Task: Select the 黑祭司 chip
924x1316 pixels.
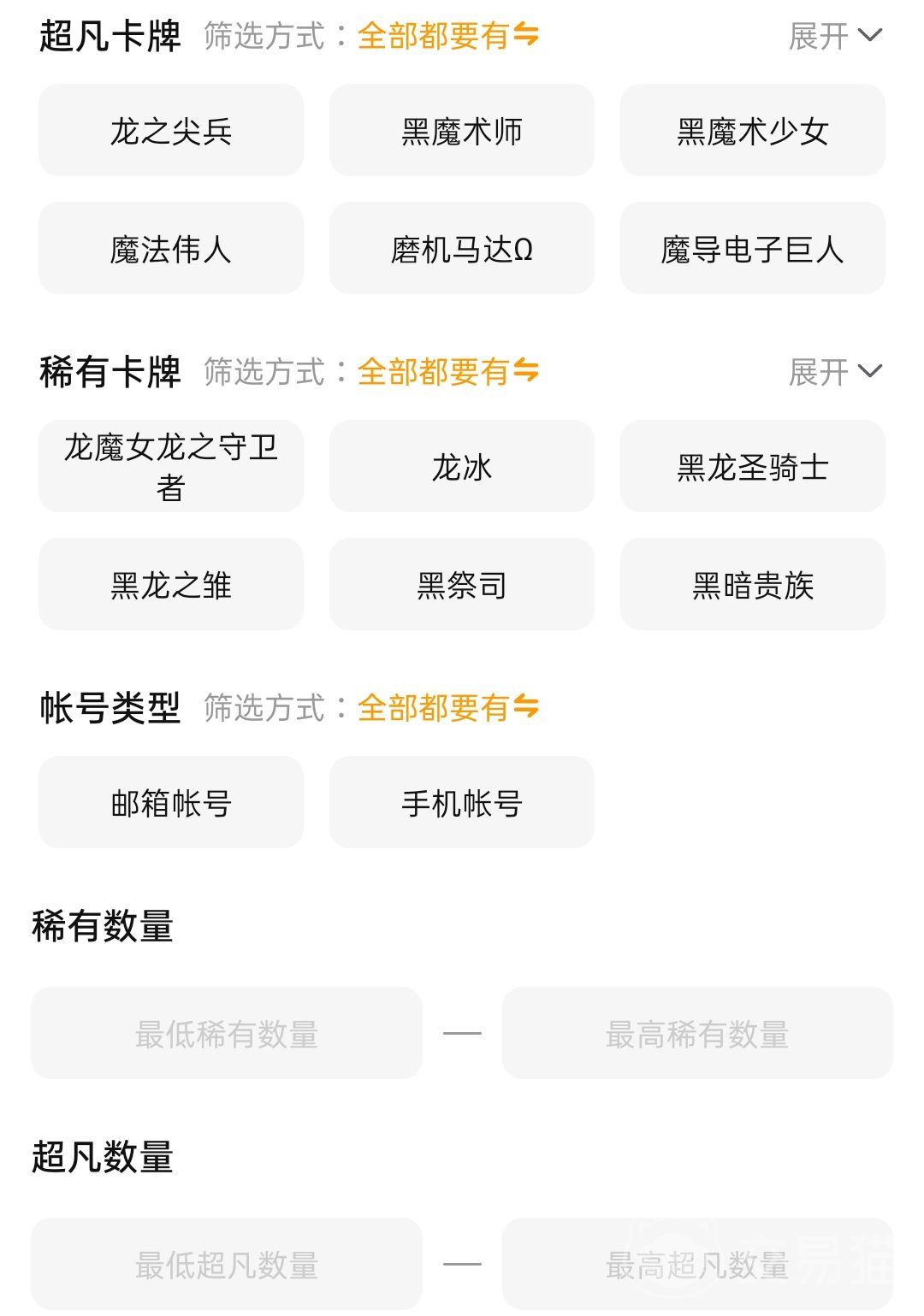Action: click(x=462, y=585)
